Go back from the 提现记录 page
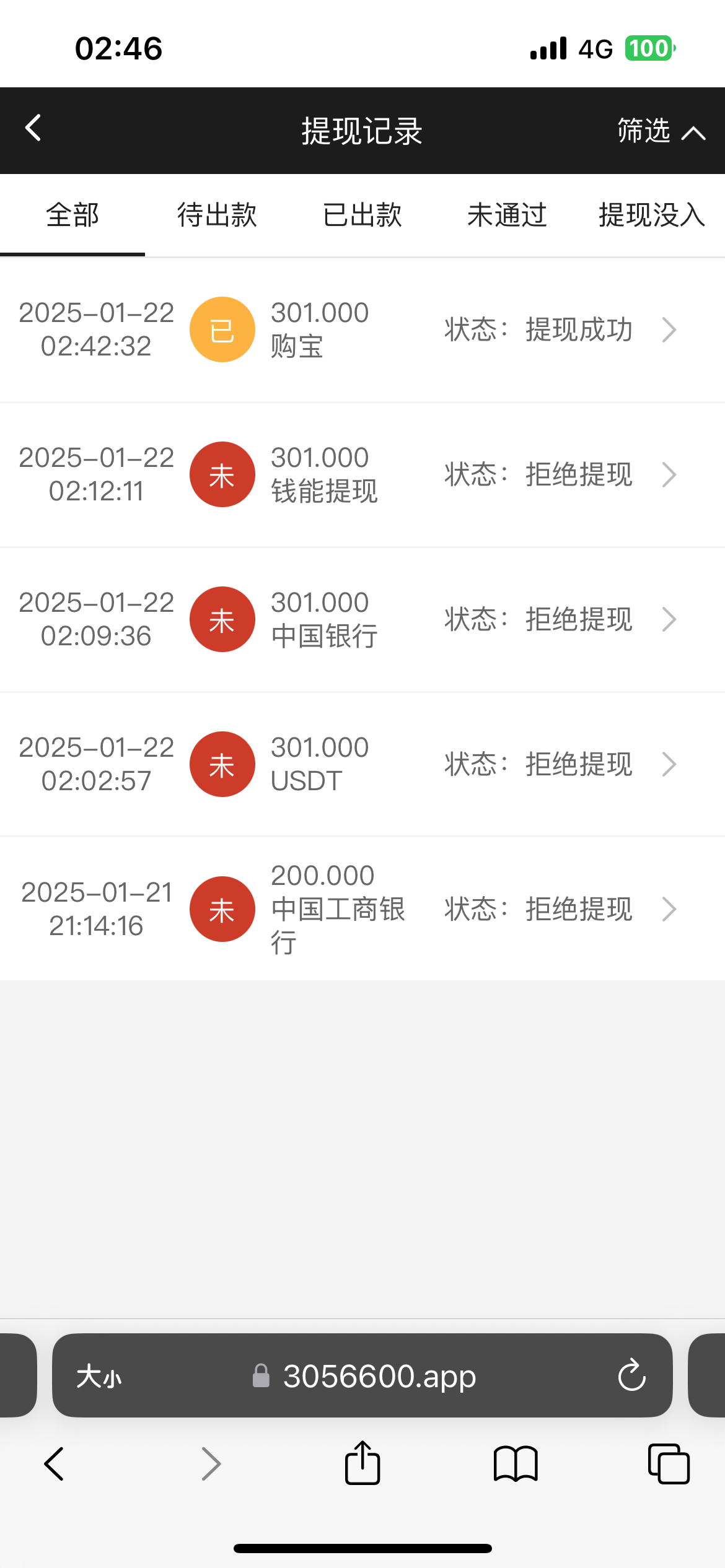This screenshot has width=725, height=1568. coord(33,129)
